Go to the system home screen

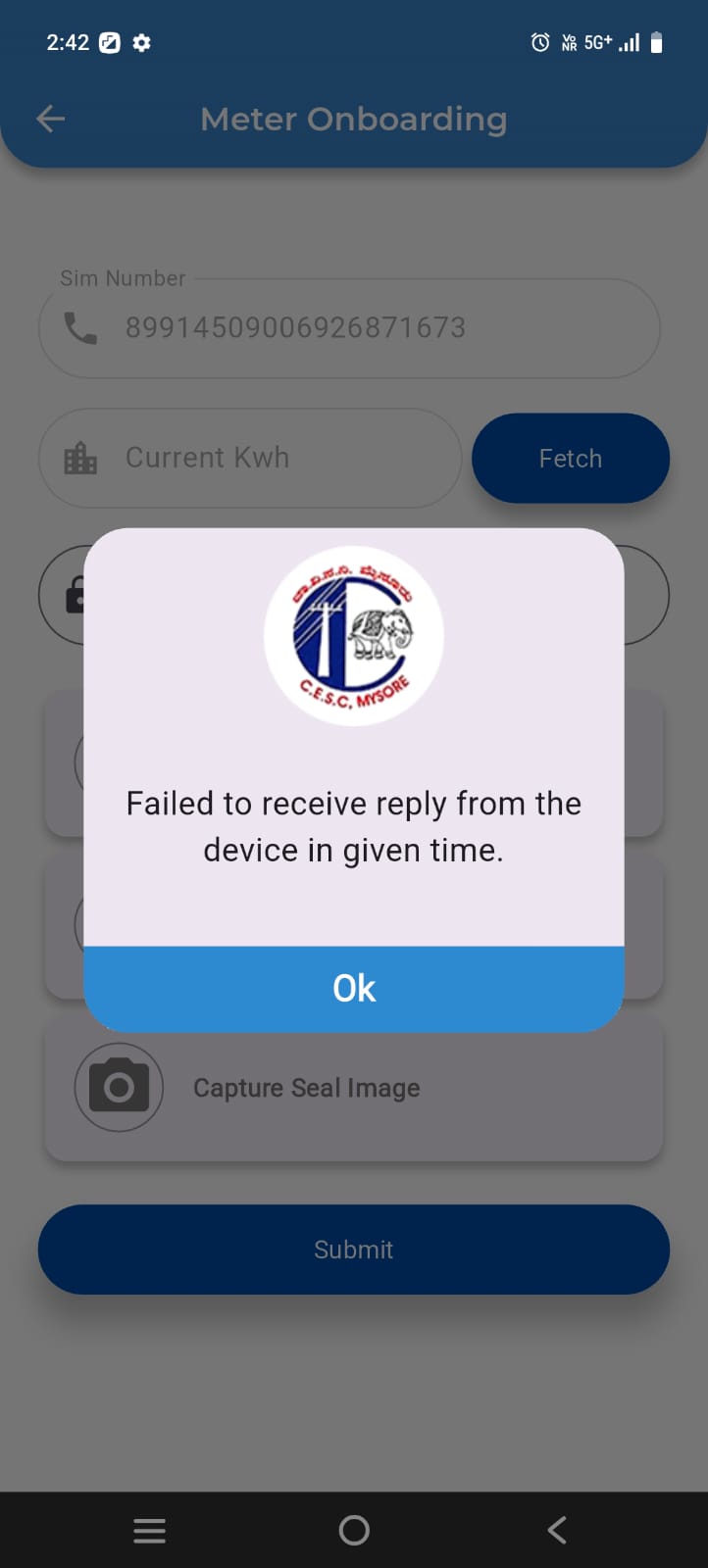pyautogui.click(x=354, y=1530)
